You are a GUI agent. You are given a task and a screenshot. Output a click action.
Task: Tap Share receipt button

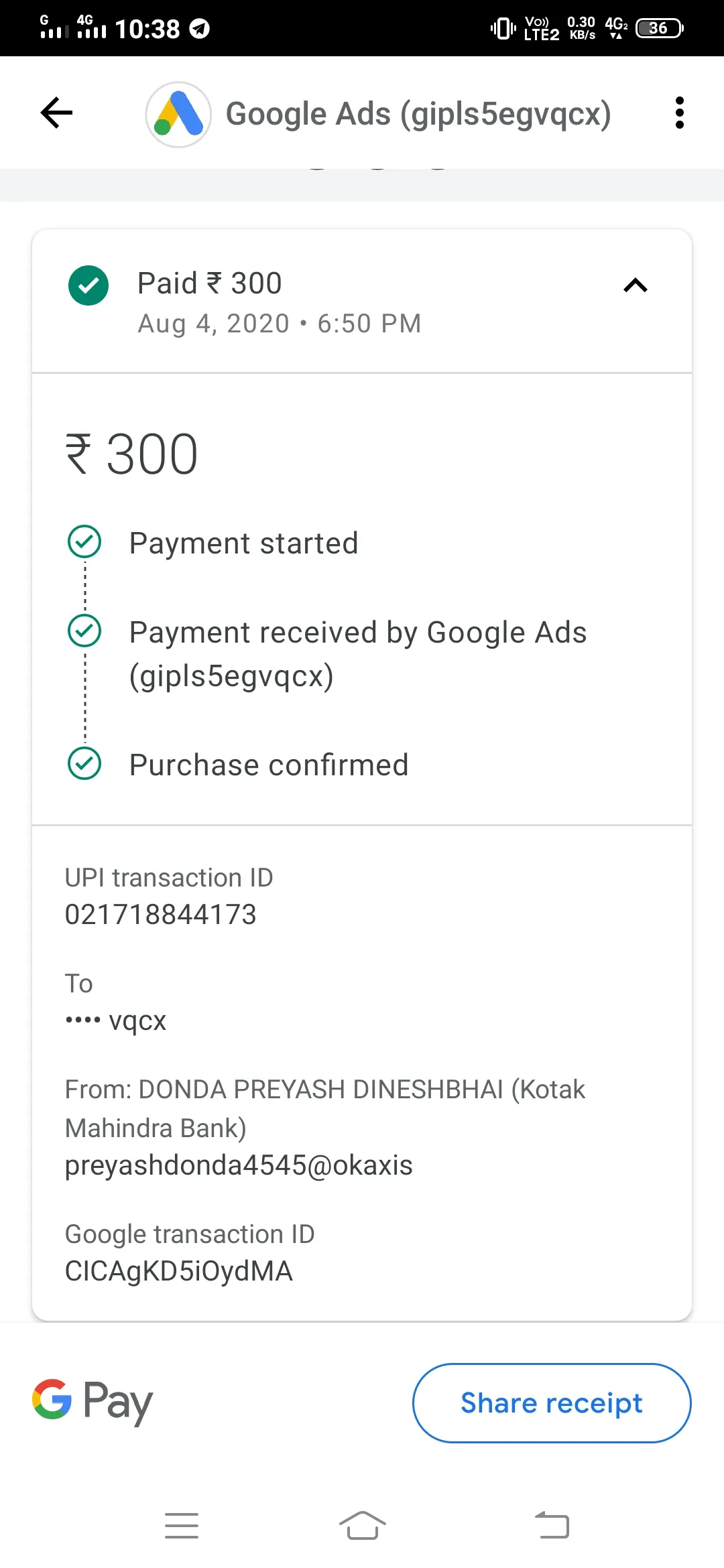[x=552, y=1403]
